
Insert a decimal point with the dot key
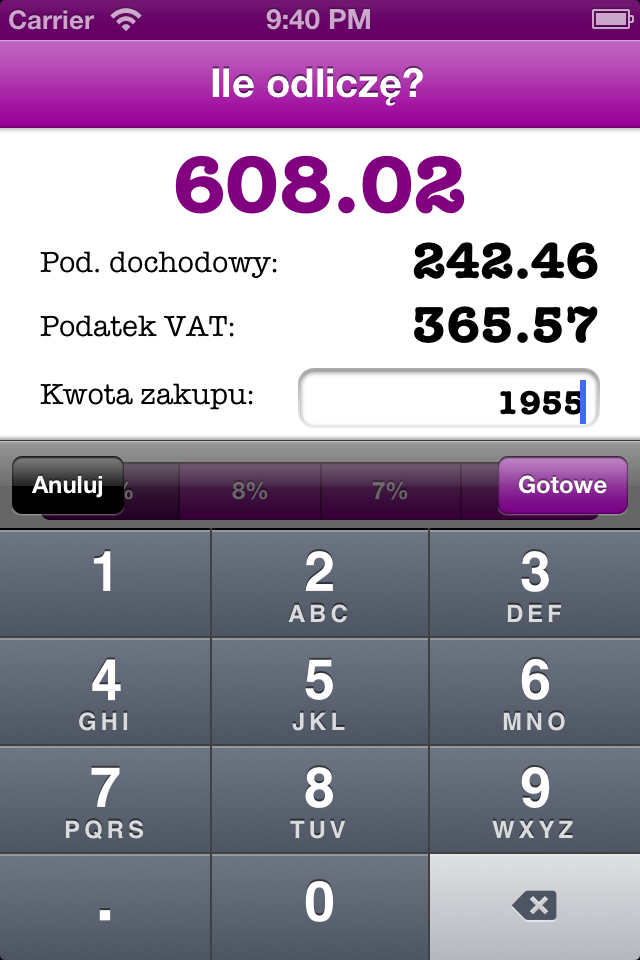(x=105, y=906)
